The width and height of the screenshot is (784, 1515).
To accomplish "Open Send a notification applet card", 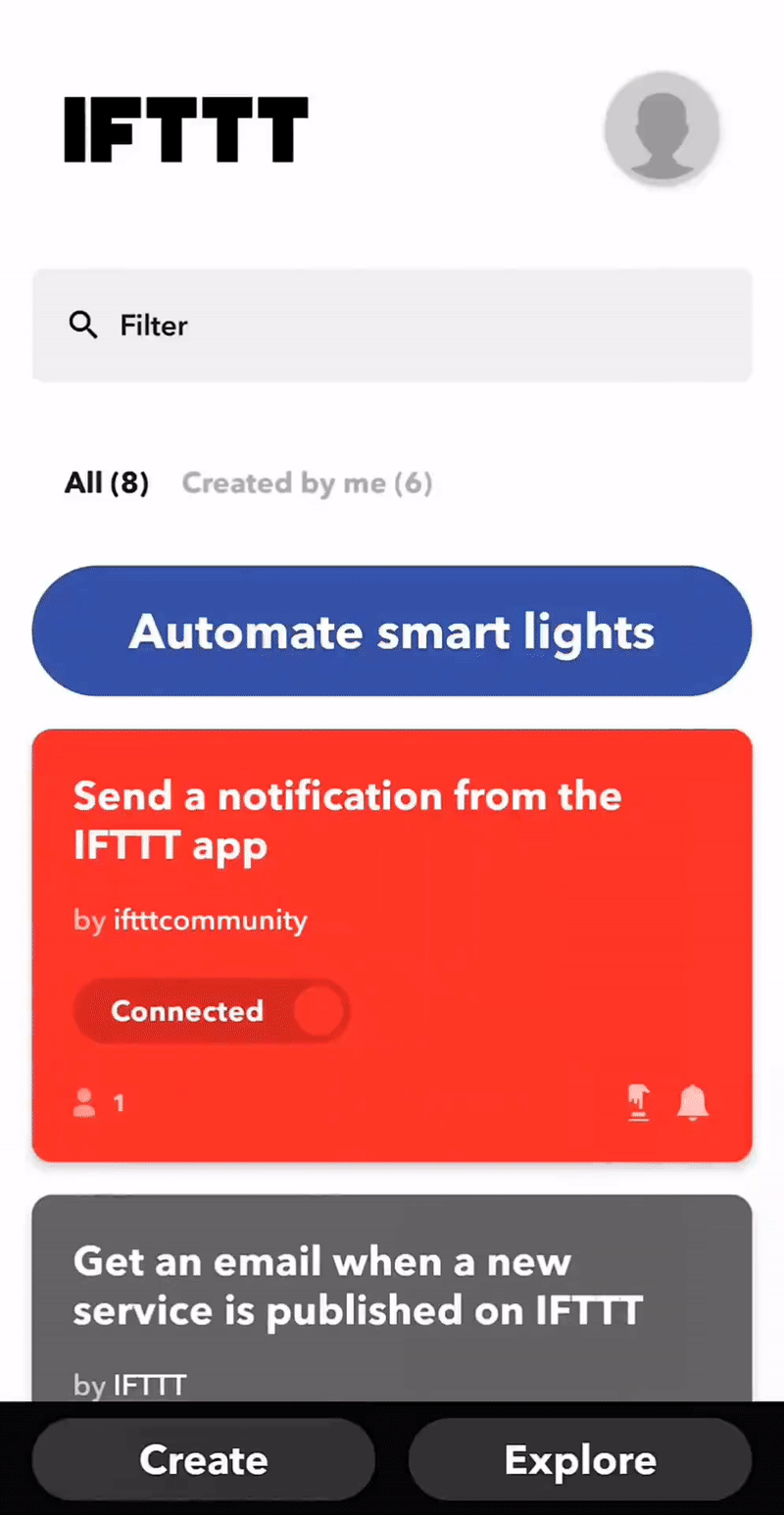I will [392, 945].
